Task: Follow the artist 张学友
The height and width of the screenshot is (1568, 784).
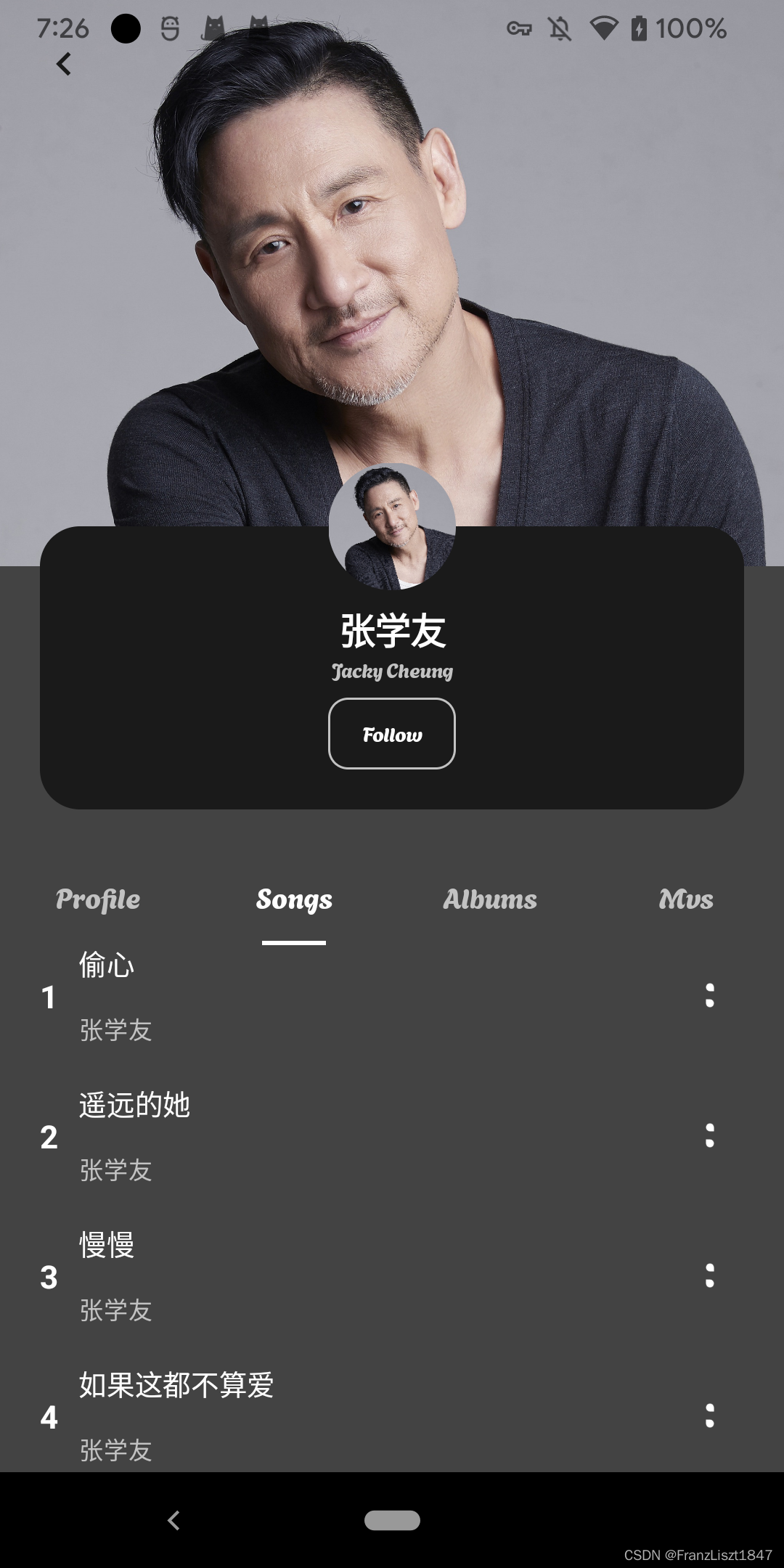Action: (392, 733)
